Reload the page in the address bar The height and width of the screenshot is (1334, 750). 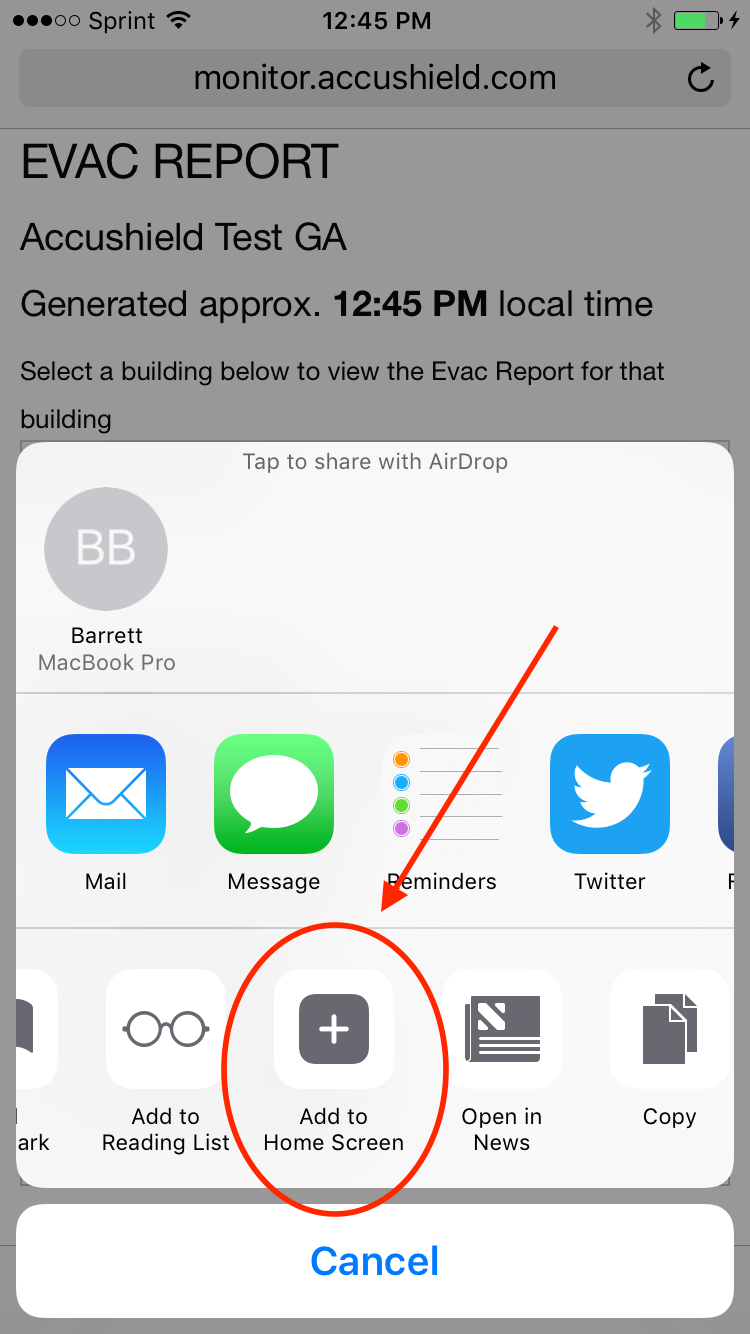[702, 78]
